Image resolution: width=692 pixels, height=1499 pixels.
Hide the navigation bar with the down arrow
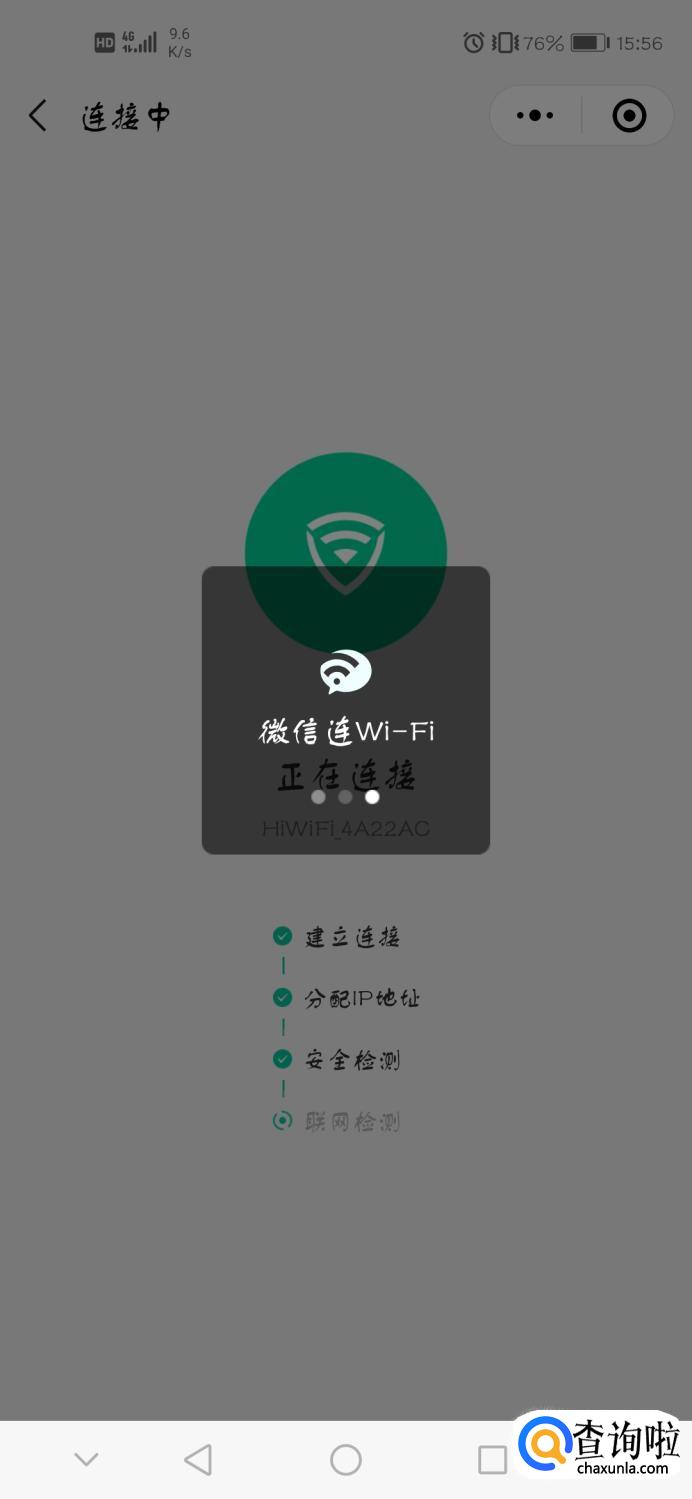(x=87, y=1459)
